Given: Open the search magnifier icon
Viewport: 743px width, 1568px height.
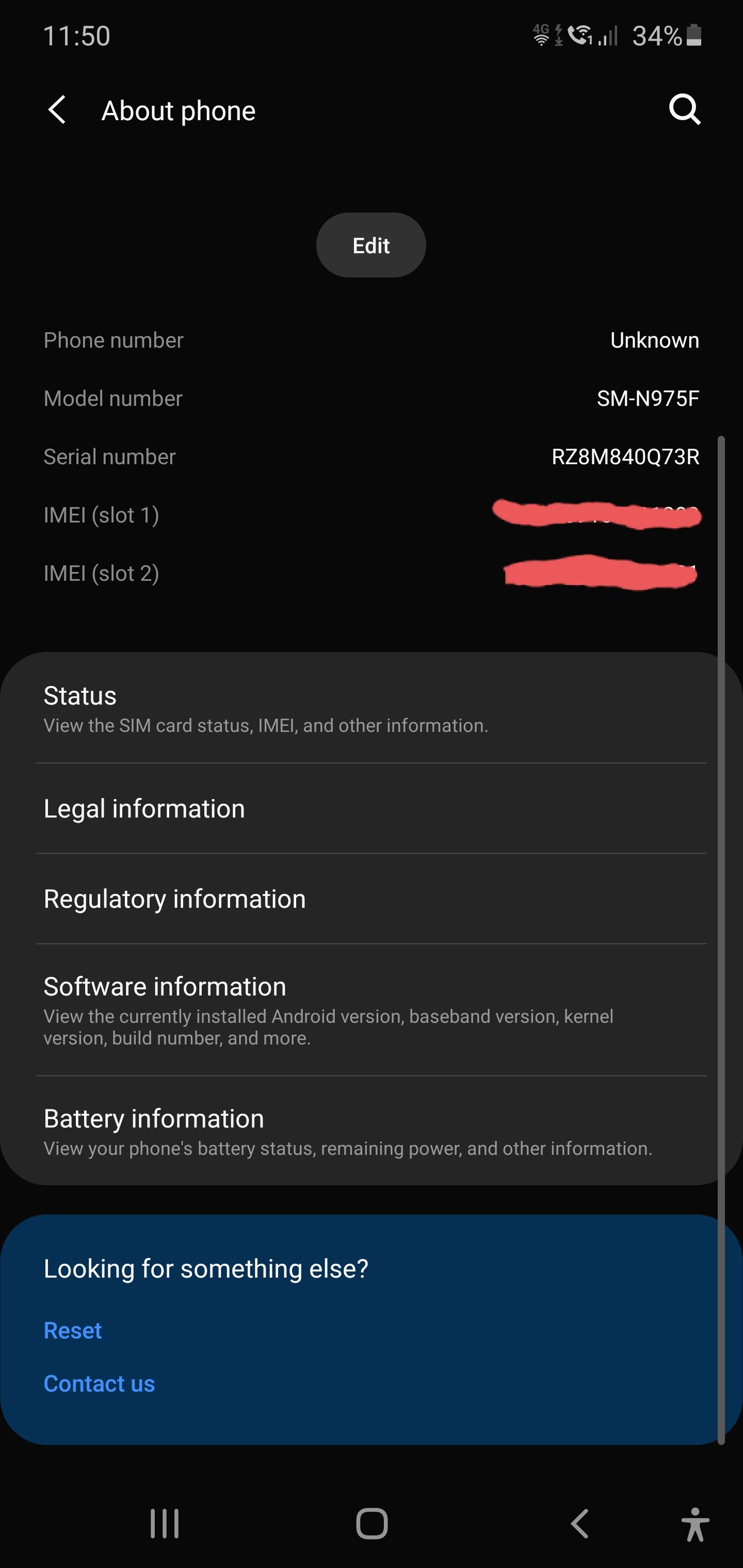Looking at the screenshot, I should tap(685, 110).
